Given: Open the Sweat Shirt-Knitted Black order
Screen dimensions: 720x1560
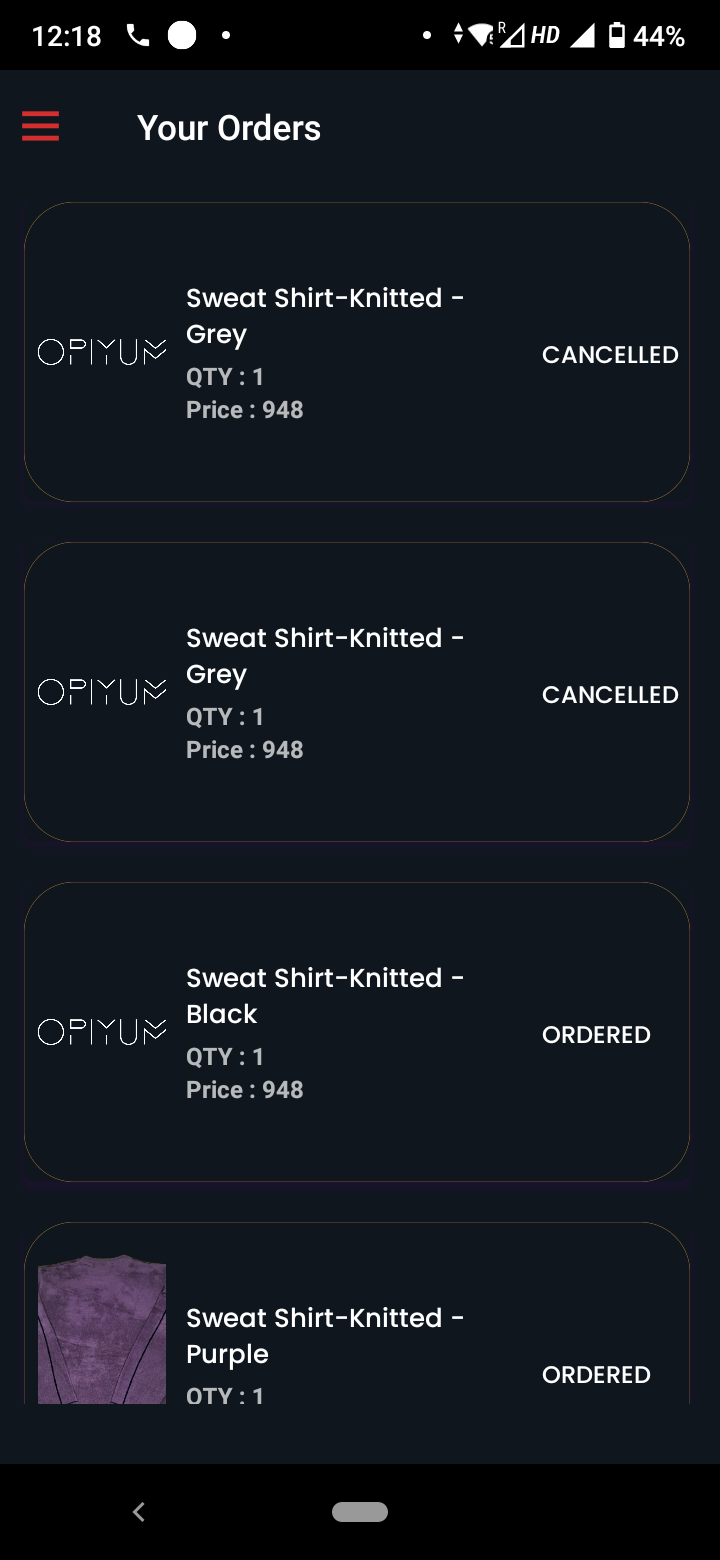Looking at the screenshot, I should [x=357, y=1032].
